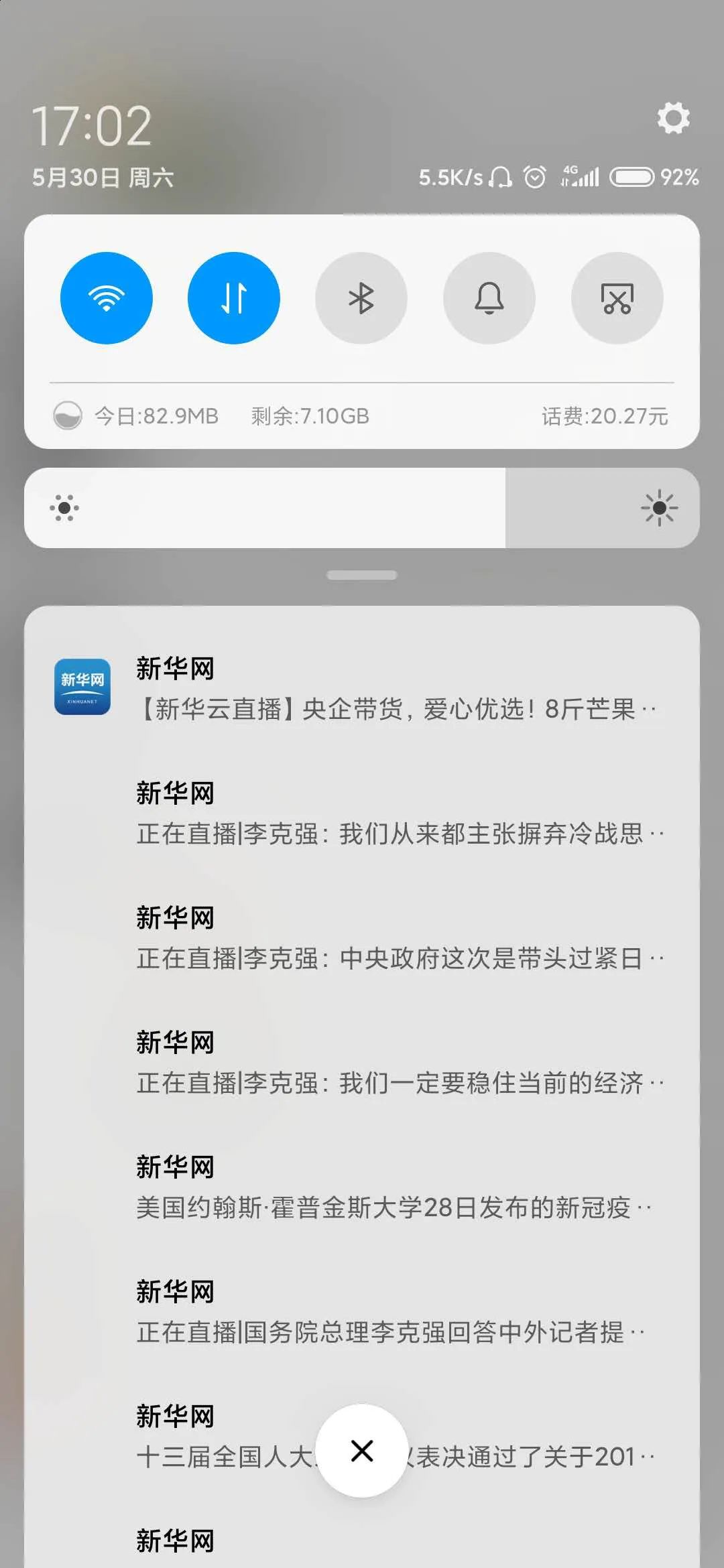Turn off the Wi-Fi toggle
724x1568 pixels.
pos(107,298)
